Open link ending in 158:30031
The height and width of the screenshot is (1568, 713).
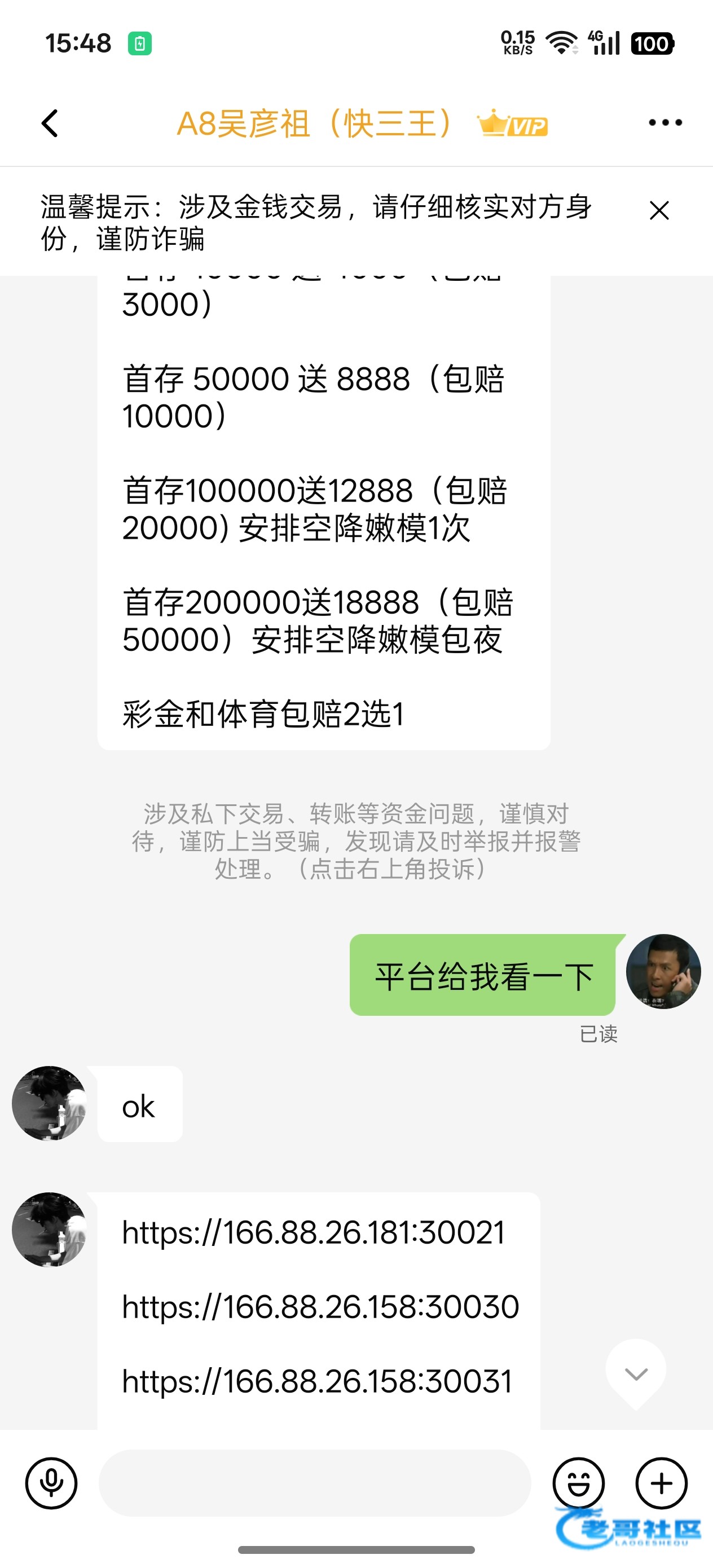[316, 1381]
